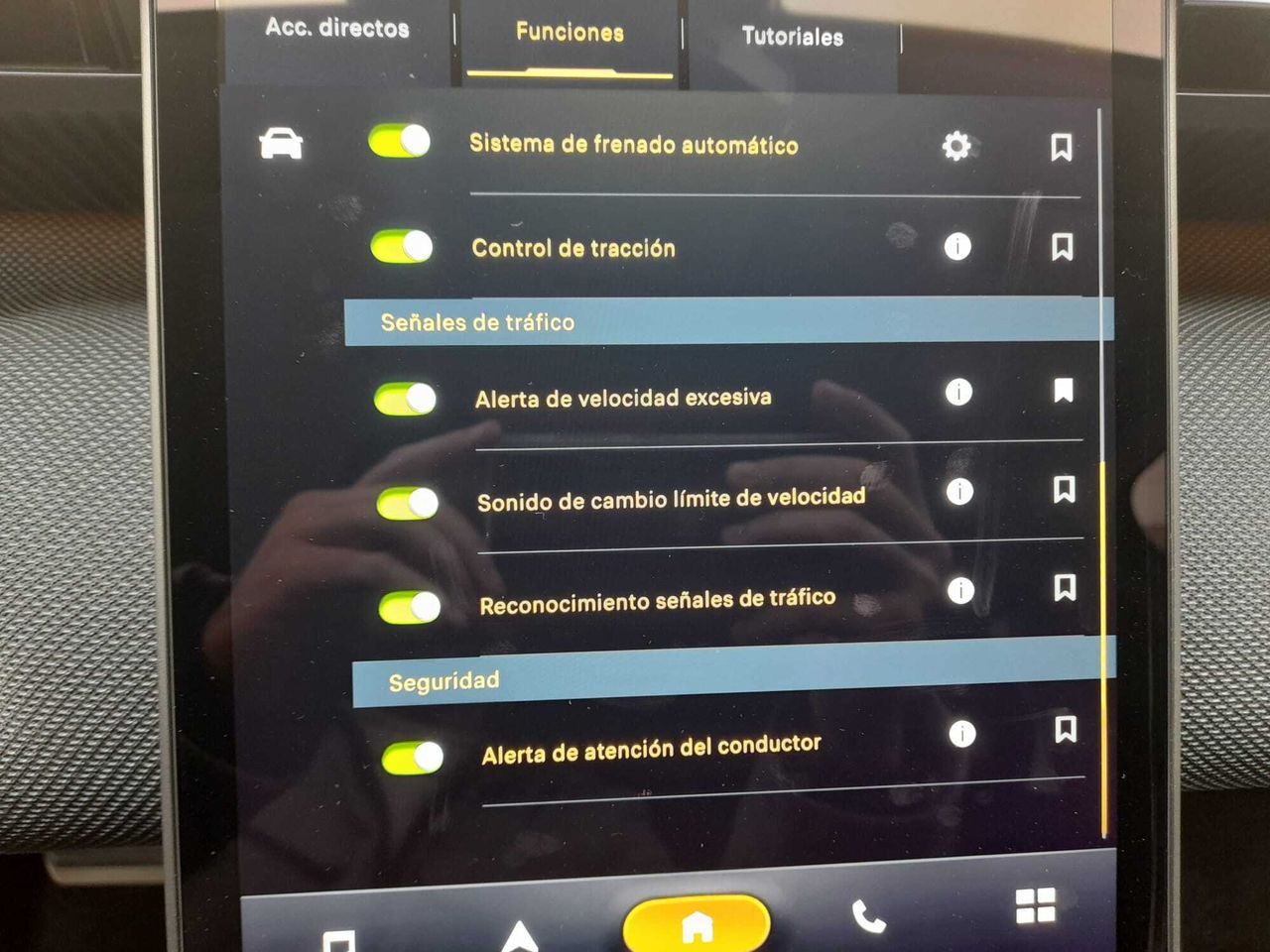Bookmark Control de tracción
The height and width of the screenshot is (952, 1270).
1062,247
